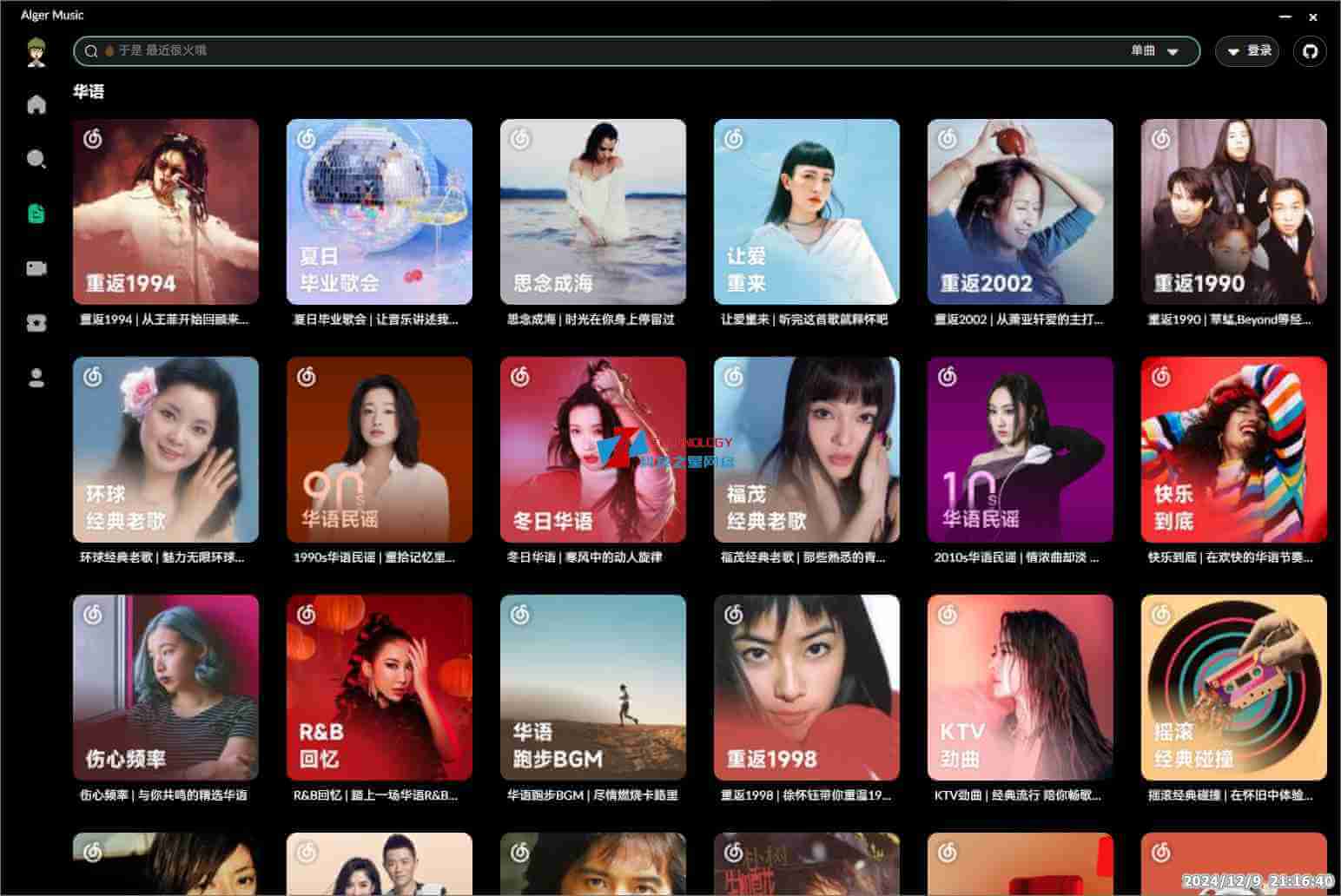Image resolution: width=1341 pixels, height=896 pixels.
Task: Open the 思念成海 playlist
Action: 593,212
